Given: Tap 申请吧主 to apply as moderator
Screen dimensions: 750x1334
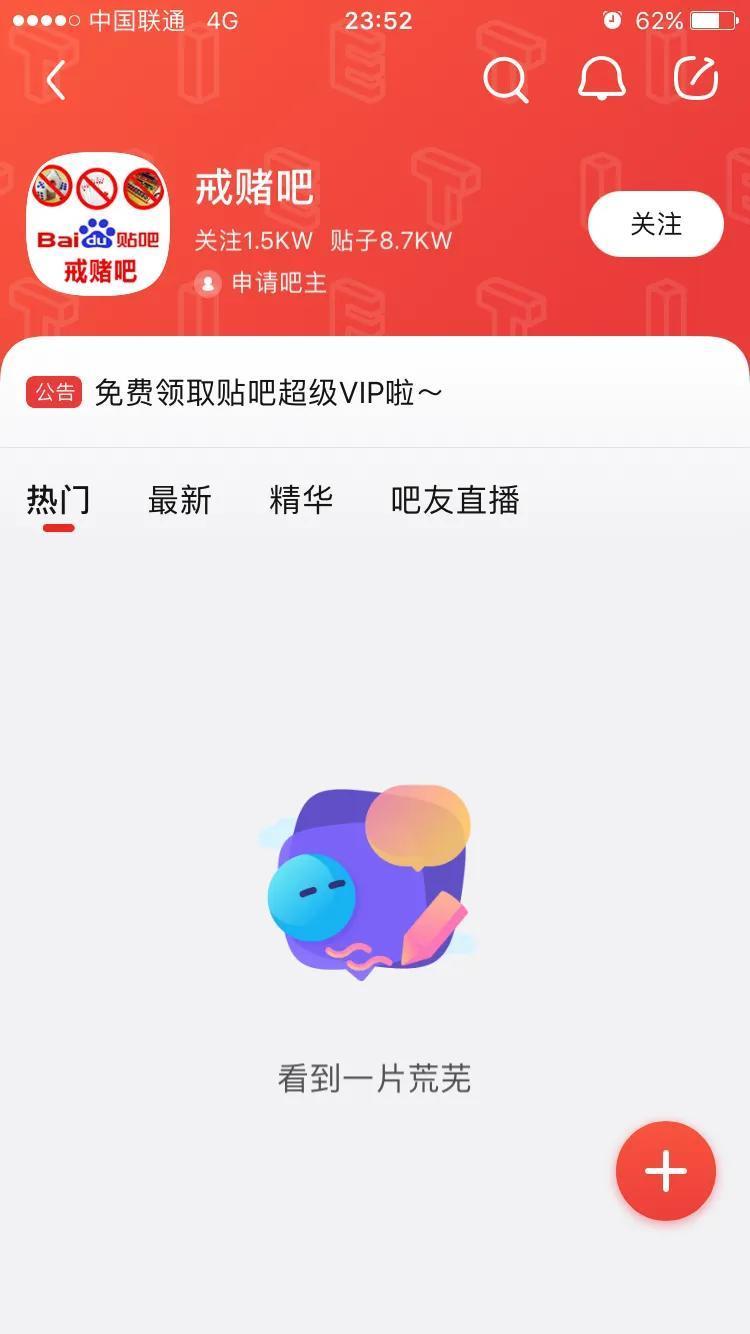Looking at the screenshot, I should click(262, 283).
